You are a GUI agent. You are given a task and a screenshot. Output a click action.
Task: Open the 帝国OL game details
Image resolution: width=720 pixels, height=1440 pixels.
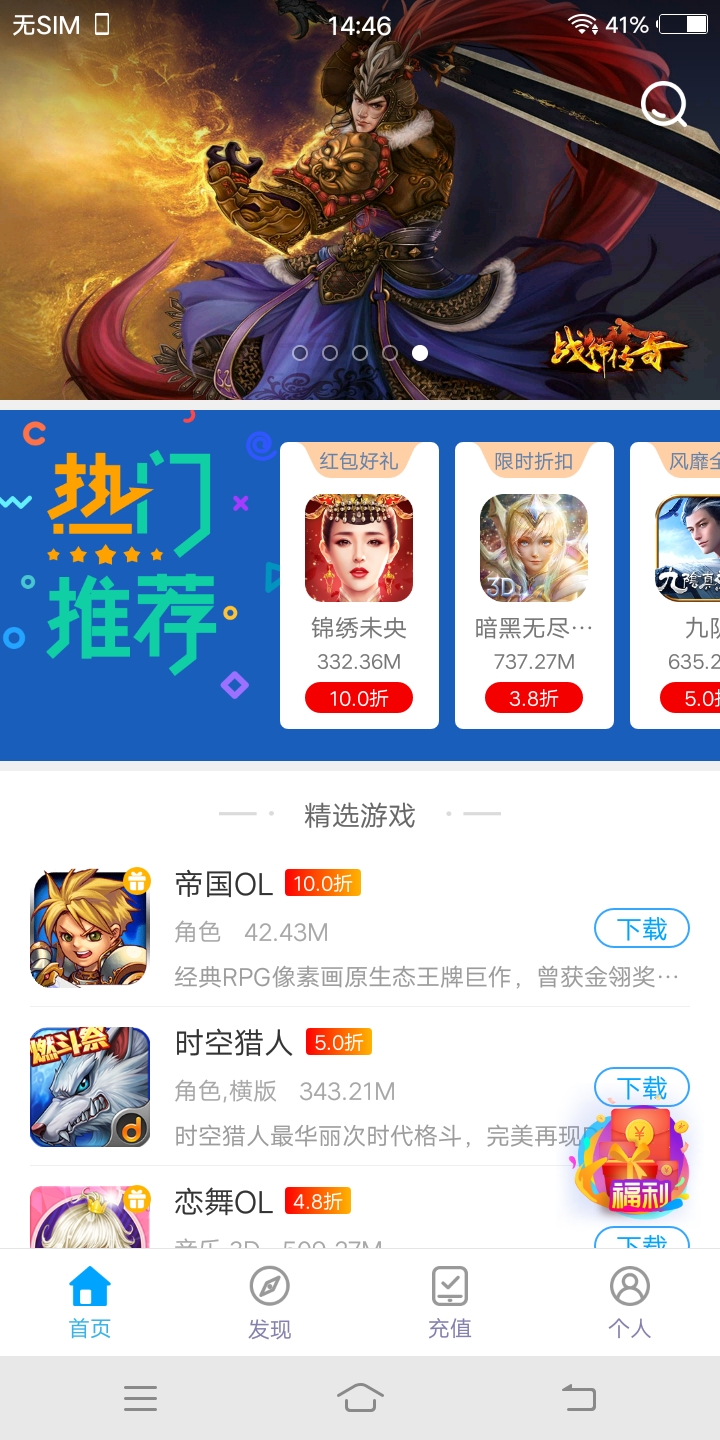(360, 928)
